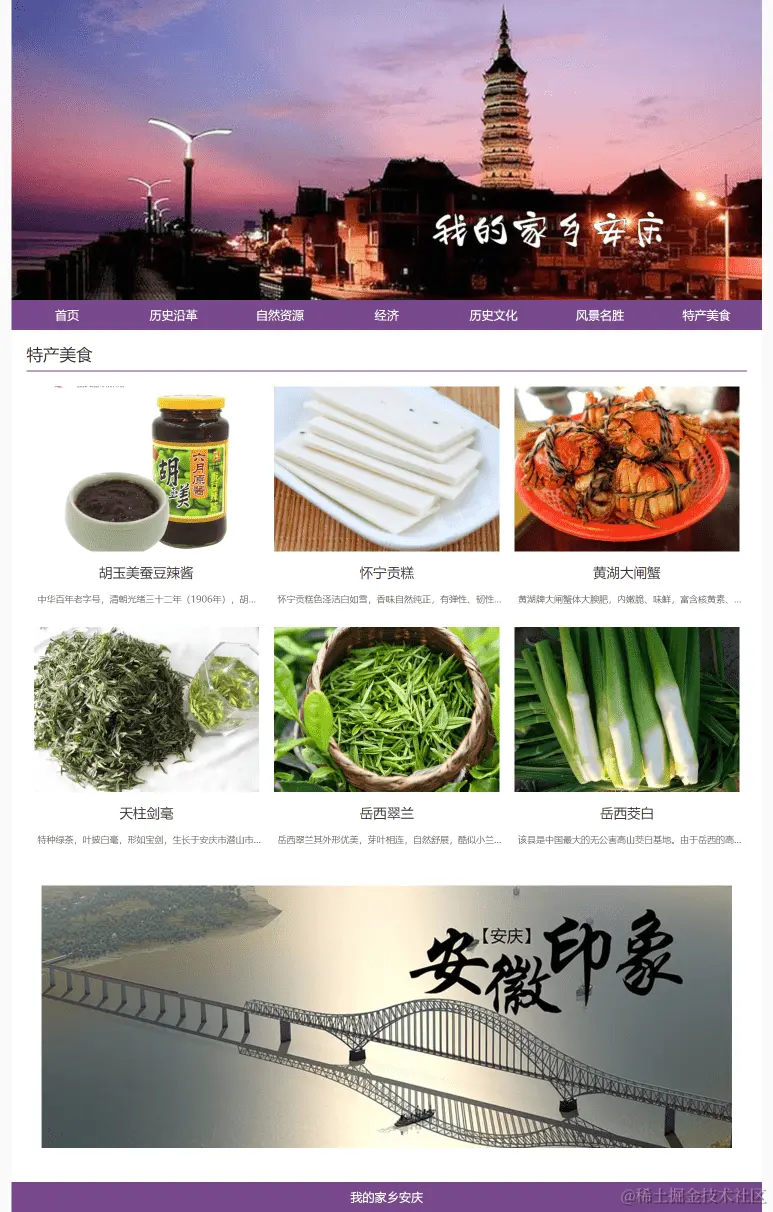Click the 岳西茭白 title
This screenshot has height=1212, width=773.
point(626,813)
